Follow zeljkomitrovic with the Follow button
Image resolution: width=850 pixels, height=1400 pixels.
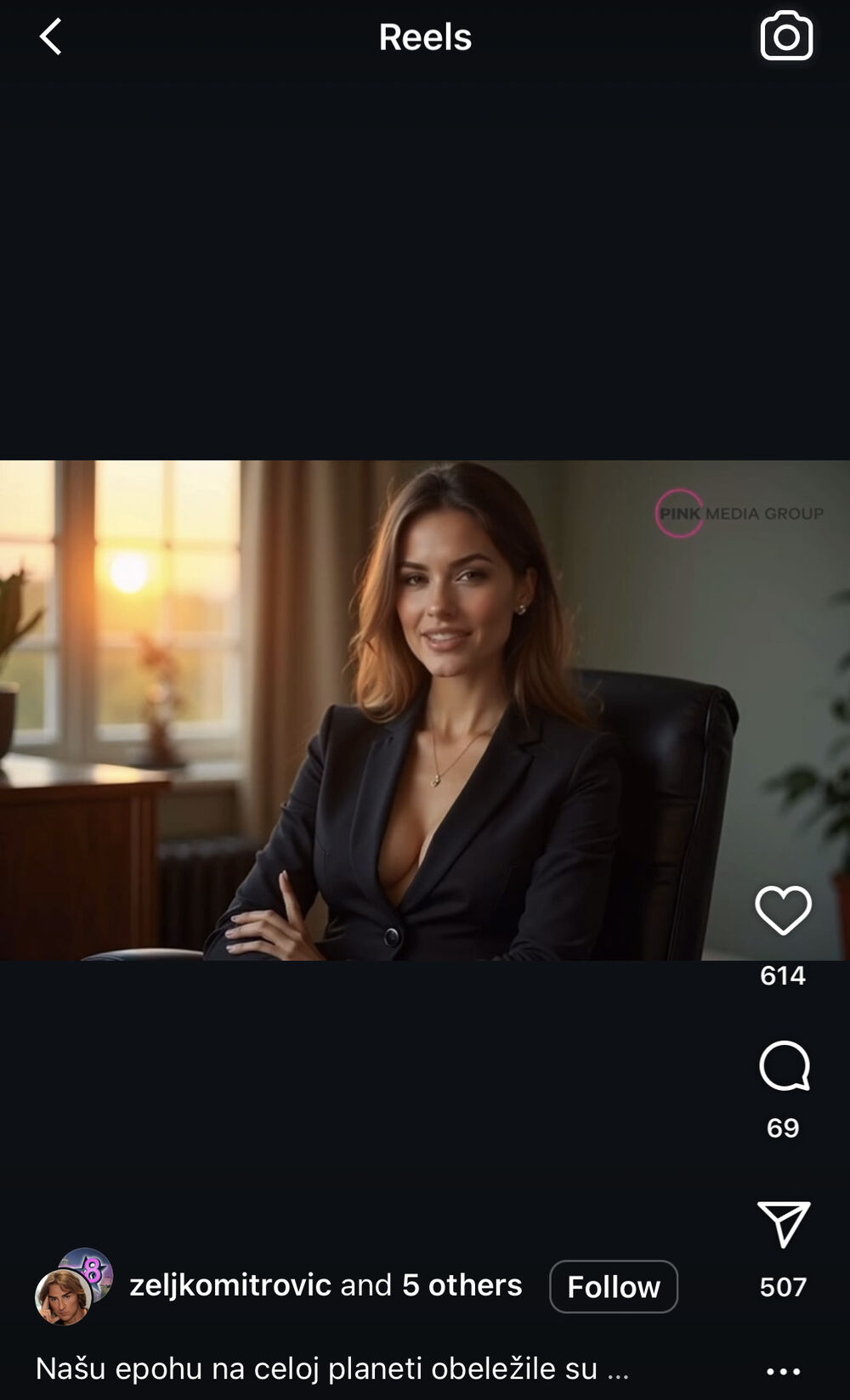click(614, 1286)
